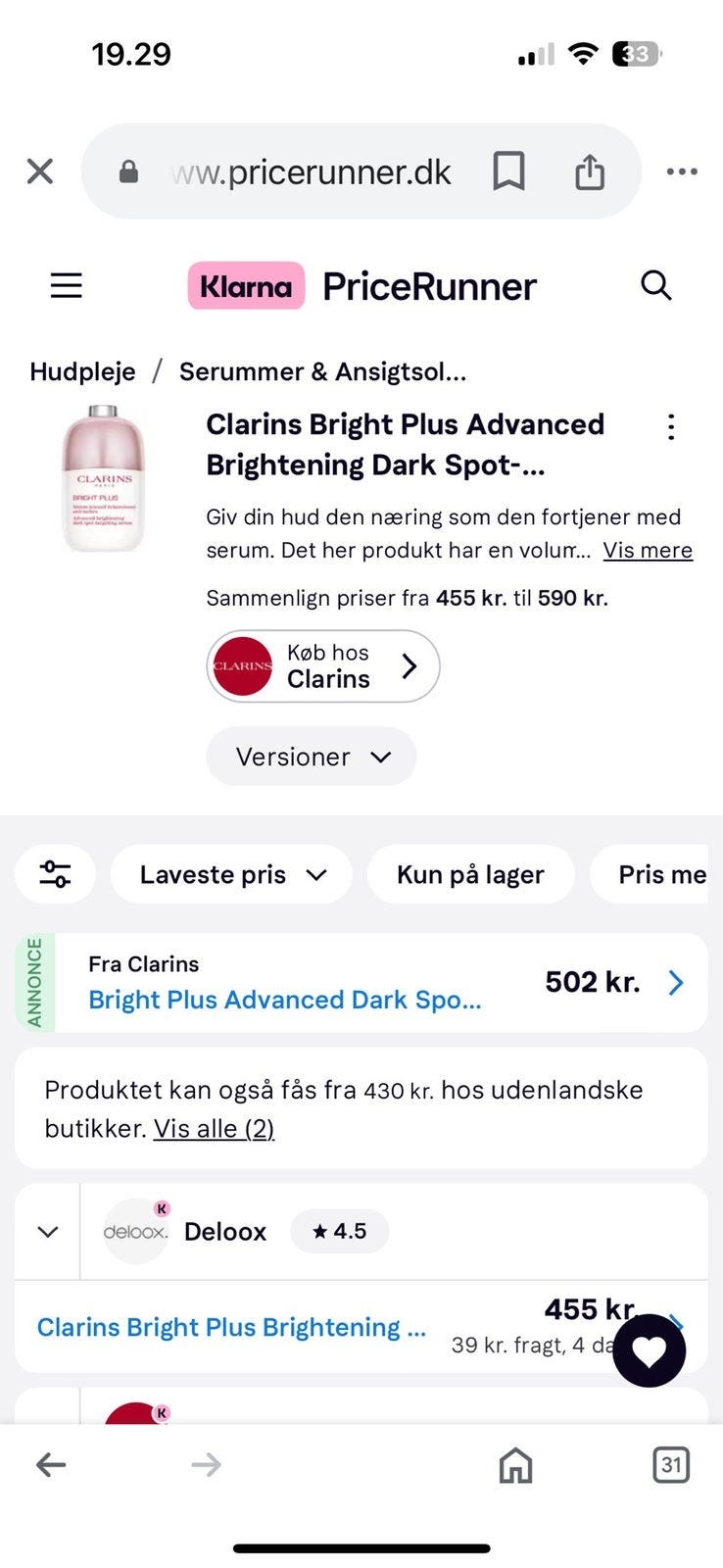723x1568 pixels.
Task: Open PriceRunner search
Action: coord(655,285)
